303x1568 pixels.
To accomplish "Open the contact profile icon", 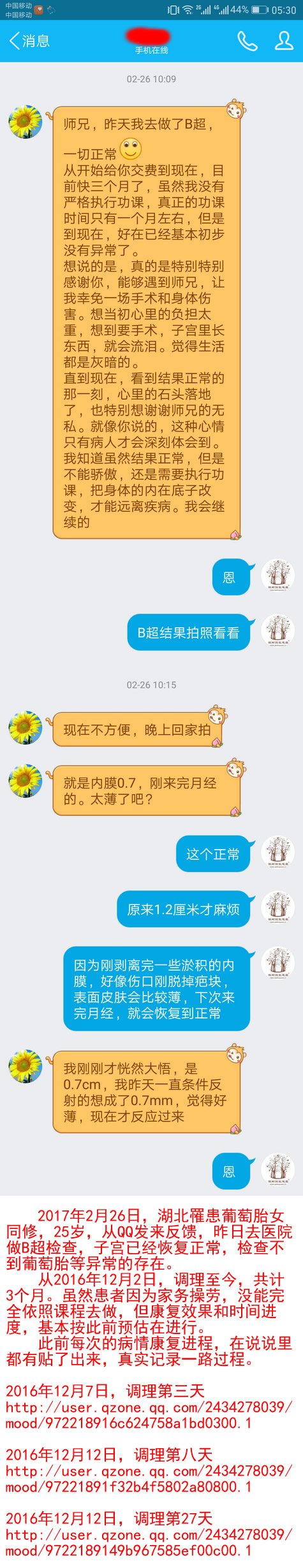I will (x=284, y=41).
